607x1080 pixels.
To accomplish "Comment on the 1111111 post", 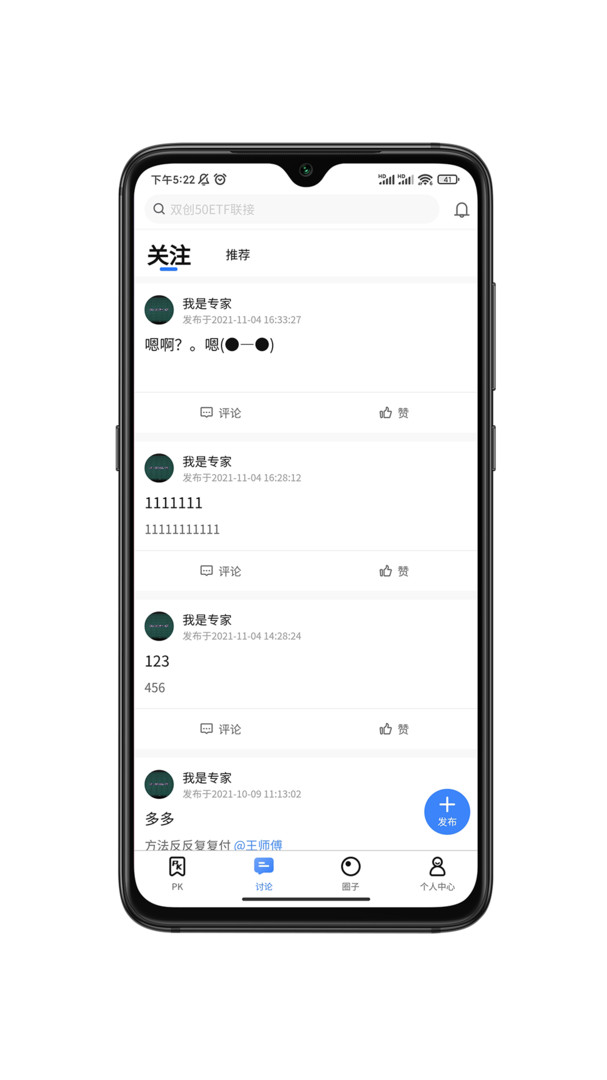I will coord(220,571).
